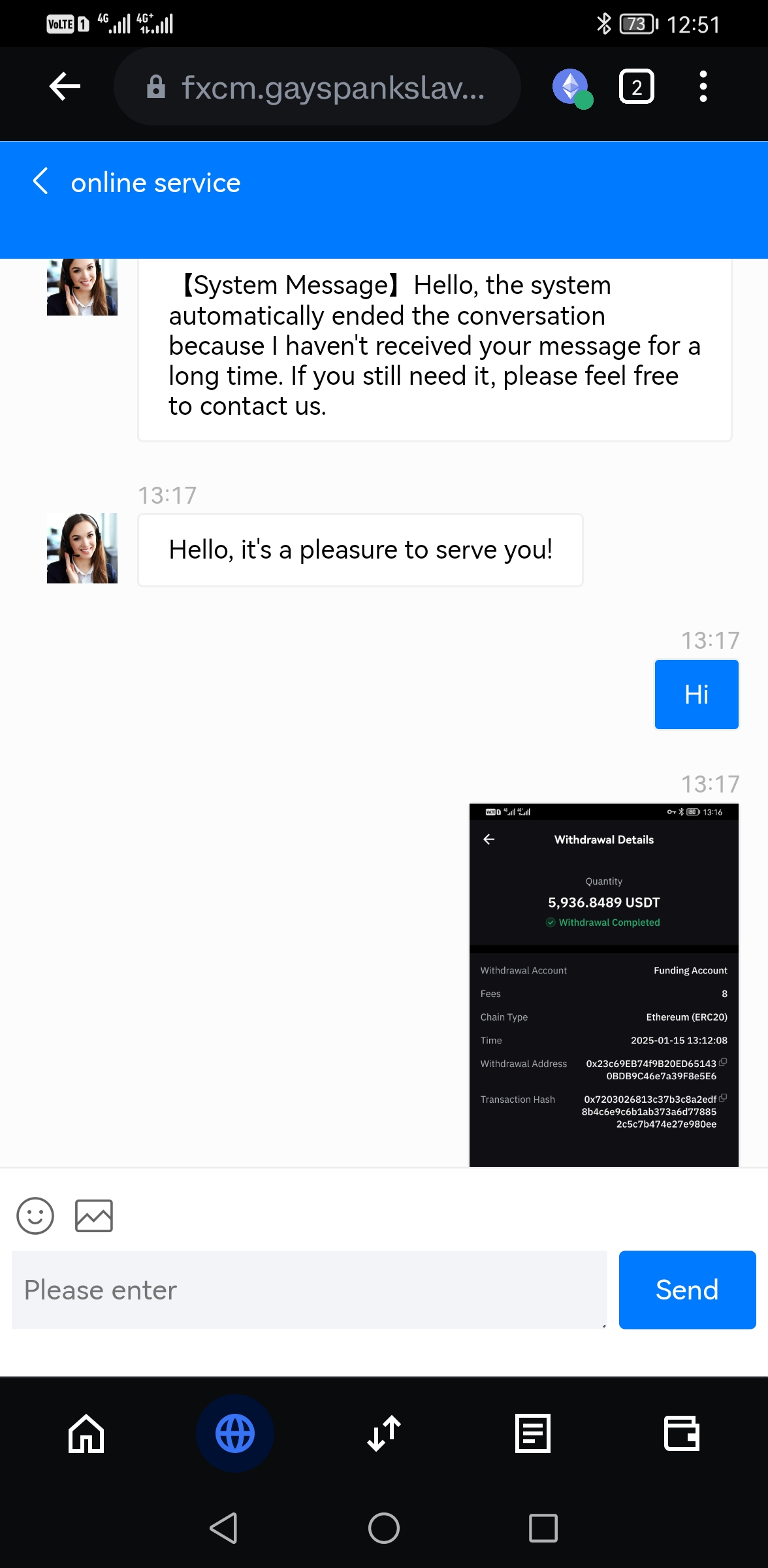The image size is (768, 1568).
Task: Open the tabs switcher showing 2
Action: pos(636,87)
